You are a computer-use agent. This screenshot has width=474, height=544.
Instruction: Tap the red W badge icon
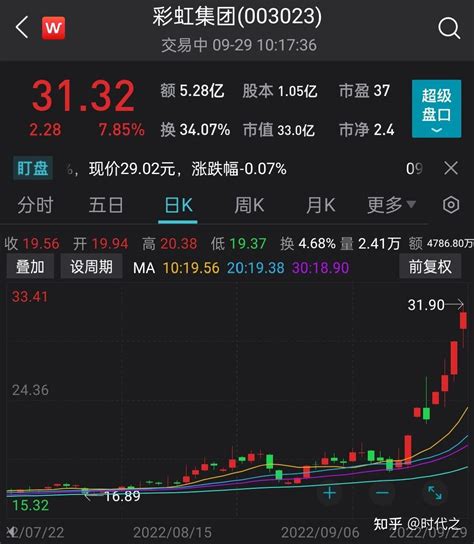point(53,28)
